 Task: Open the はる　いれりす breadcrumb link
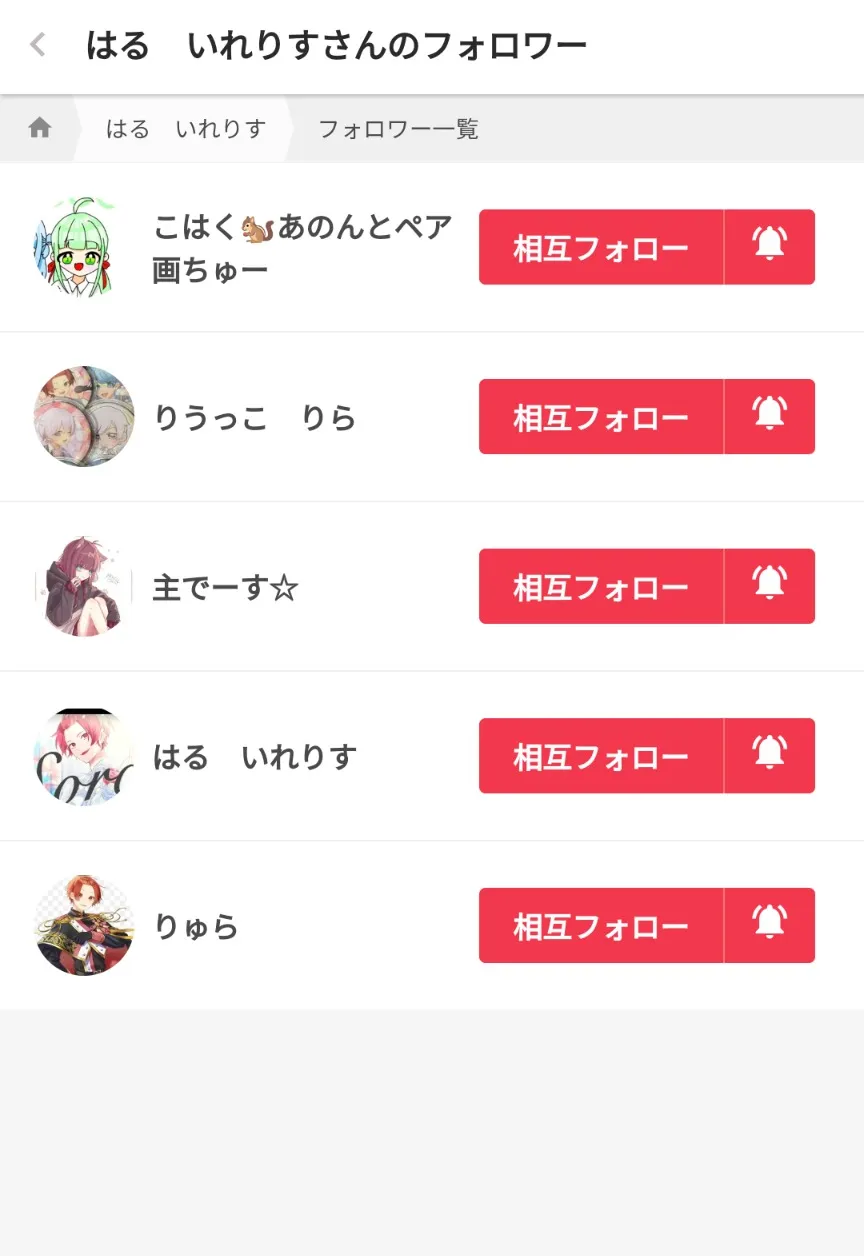tap(186, 129)
